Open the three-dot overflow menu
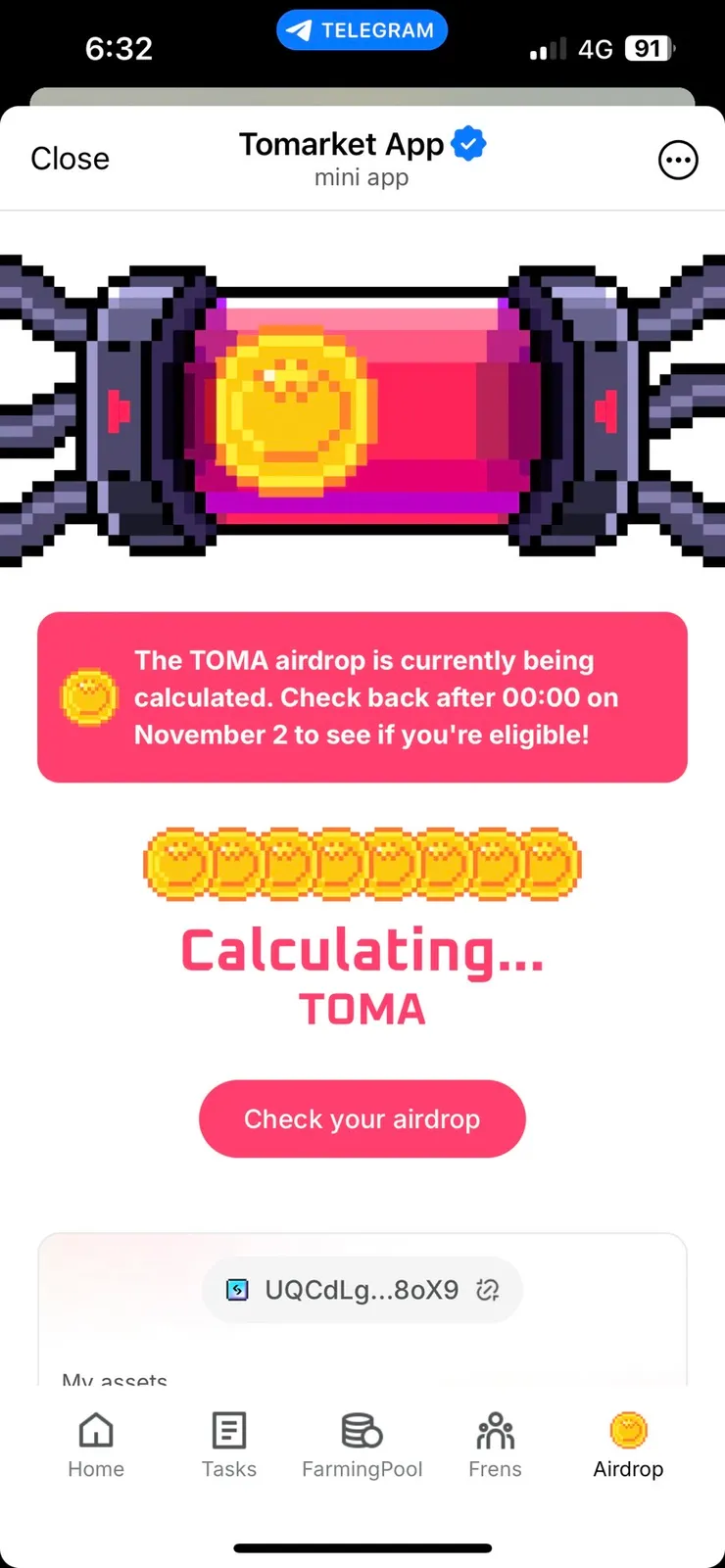Image resolution: width=725 pixels, height=1568 pixels. point(678,160)
